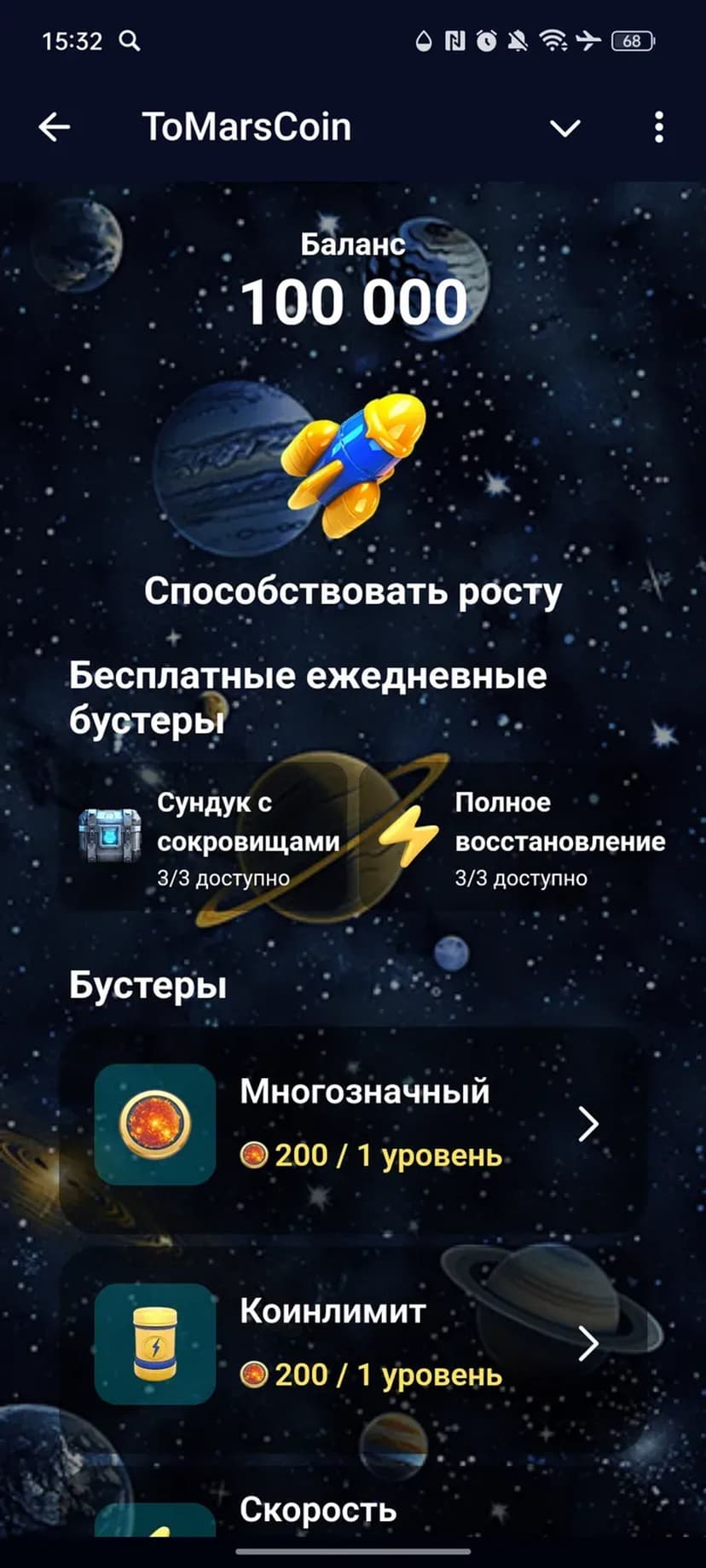Expand the ToMarsCoin dropdown chevron
The width and height of the screenshot is (706, 1568).
point(564,128)
